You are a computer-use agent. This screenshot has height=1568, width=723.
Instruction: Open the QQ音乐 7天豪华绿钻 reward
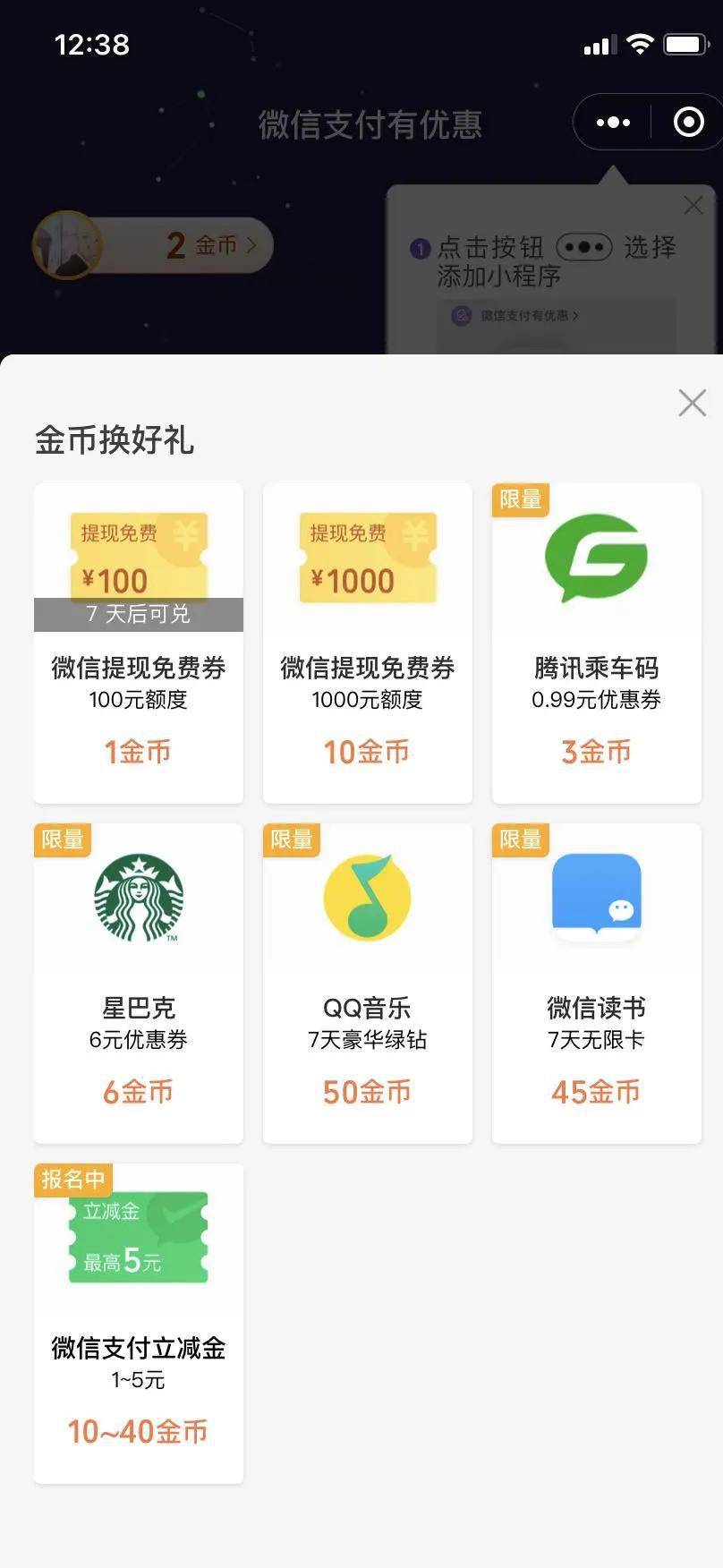[367, 983]
